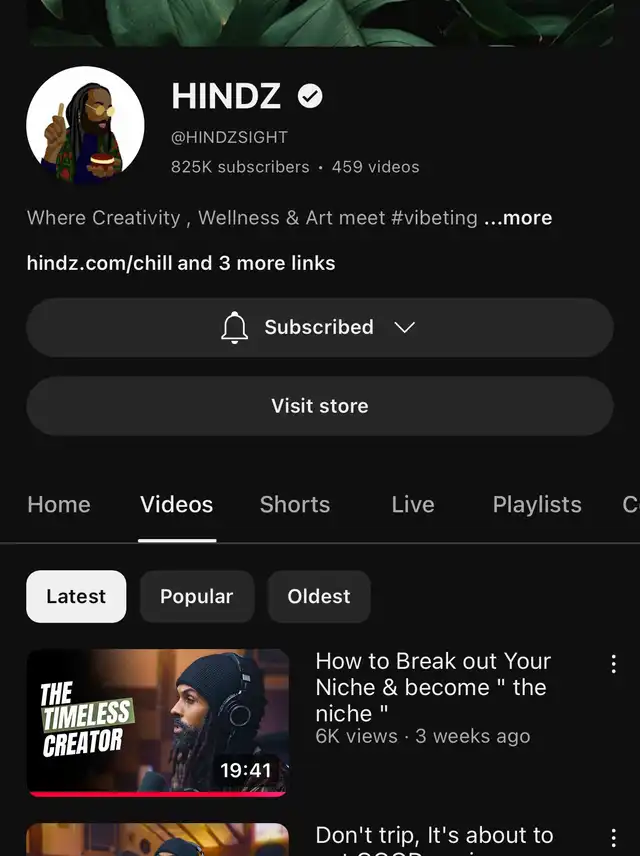Tap the HINDZ channel avatar
This screenshot has height=856, width=640.
pos(85,126)
